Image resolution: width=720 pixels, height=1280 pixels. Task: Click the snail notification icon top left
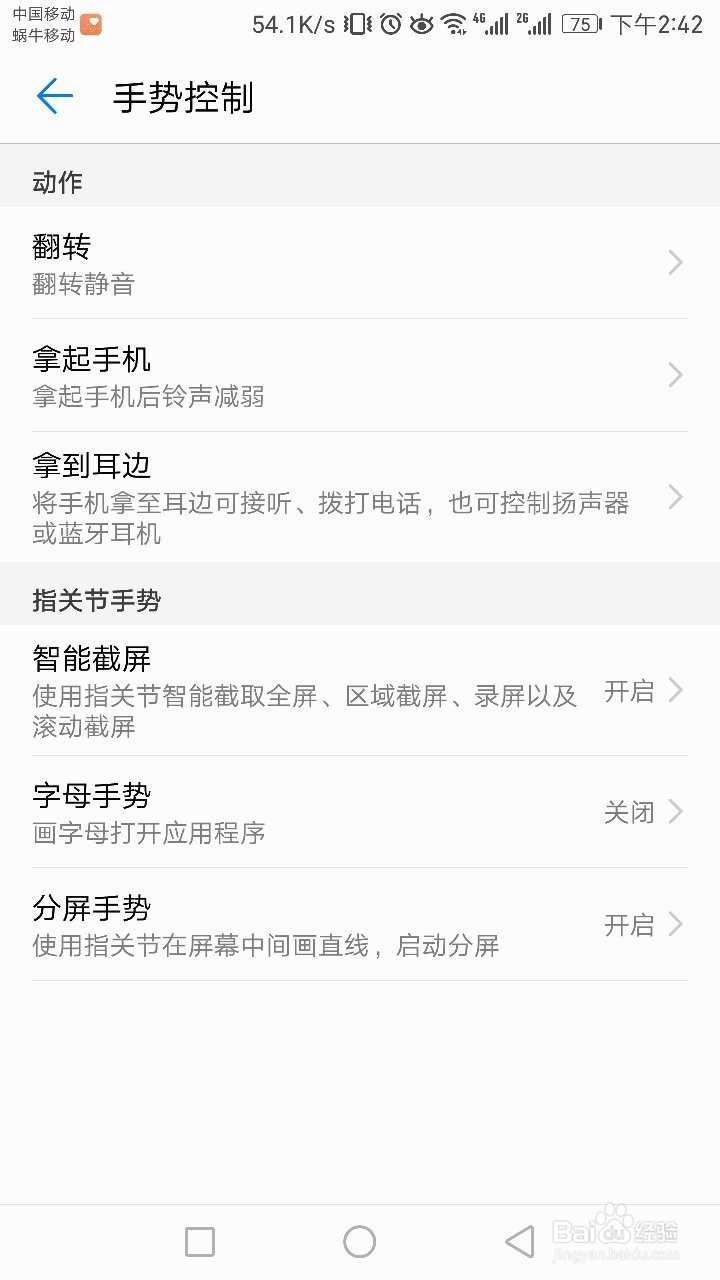tap(90, 26)
